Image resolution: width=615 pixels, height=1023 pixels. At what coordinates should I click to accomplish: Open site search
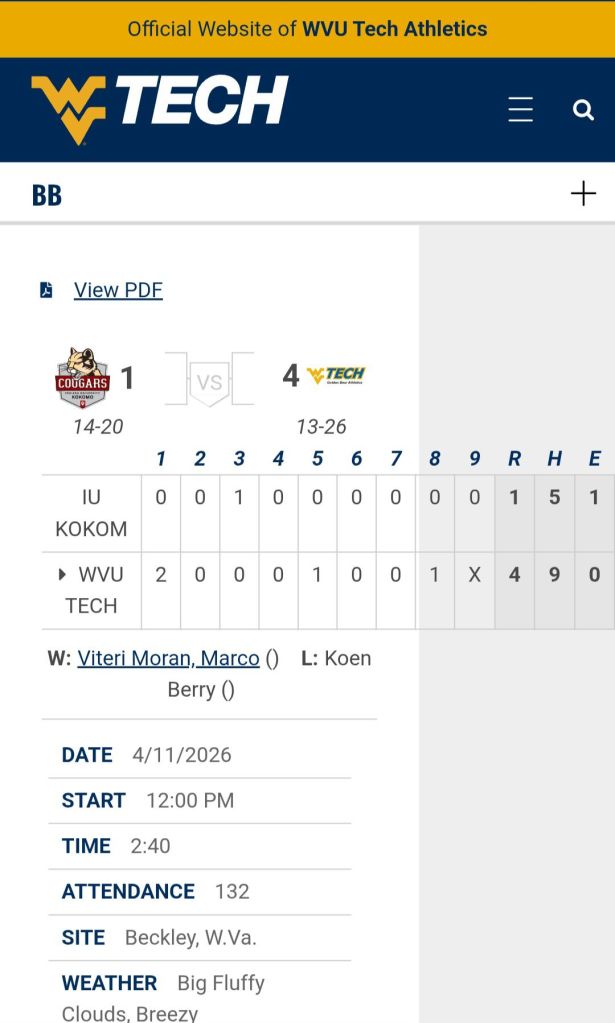click(x=583, y=109)
